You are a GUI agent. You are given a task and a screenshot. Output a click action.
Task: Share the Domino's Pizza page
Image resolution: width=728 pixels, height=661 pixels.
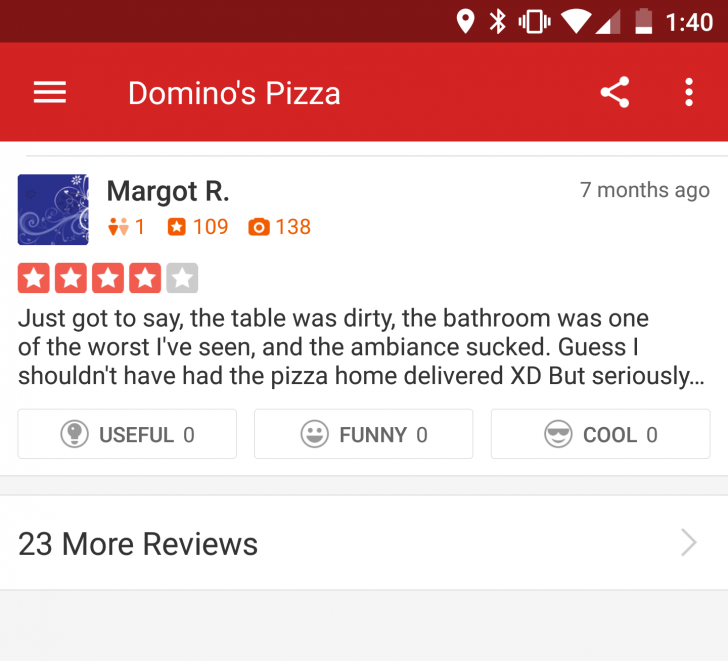click(x=614, y=93)
